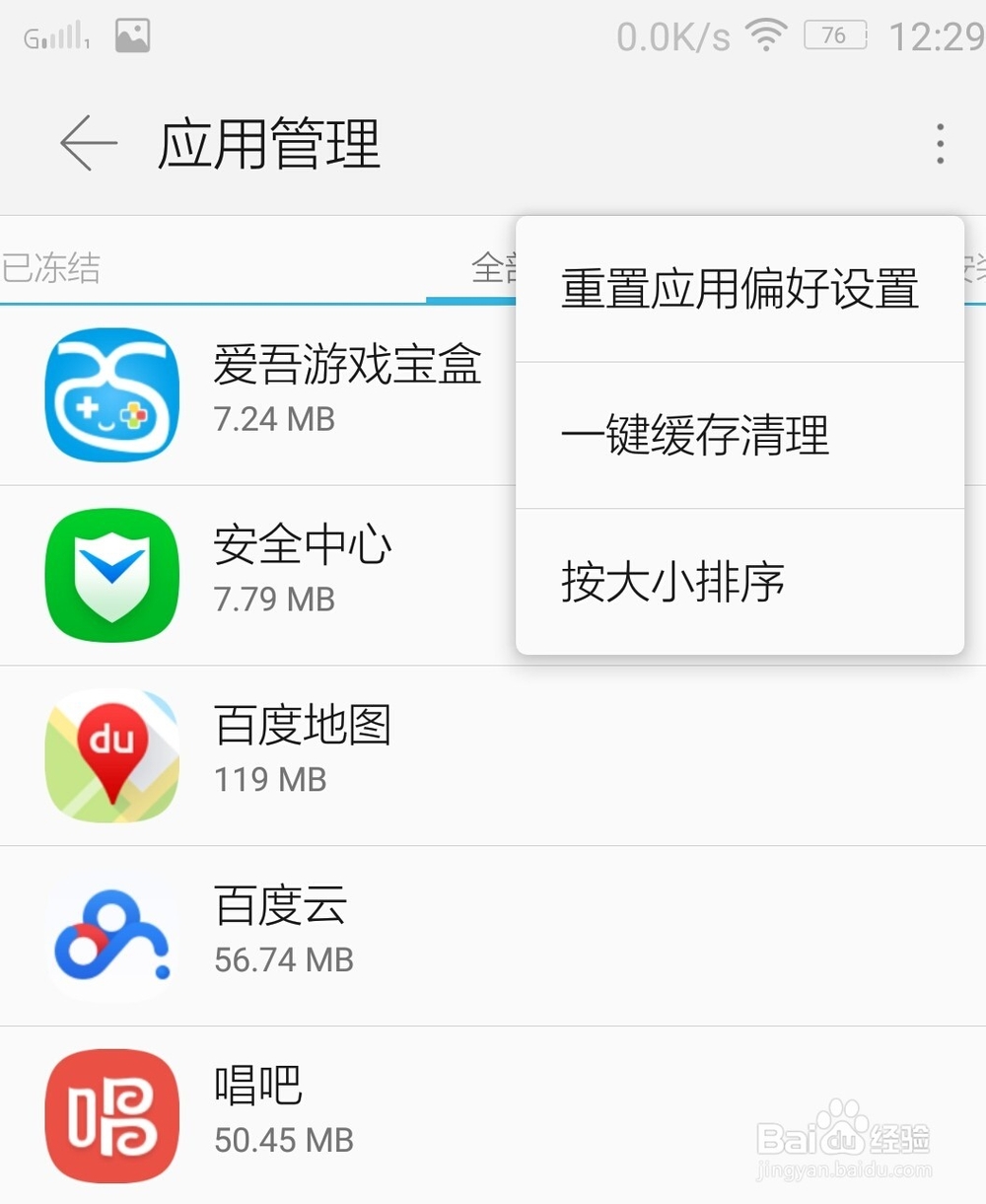Click the 119 MB size label of 百度地图
Viewport: 986px width, 1204px height.
(269, 780)
